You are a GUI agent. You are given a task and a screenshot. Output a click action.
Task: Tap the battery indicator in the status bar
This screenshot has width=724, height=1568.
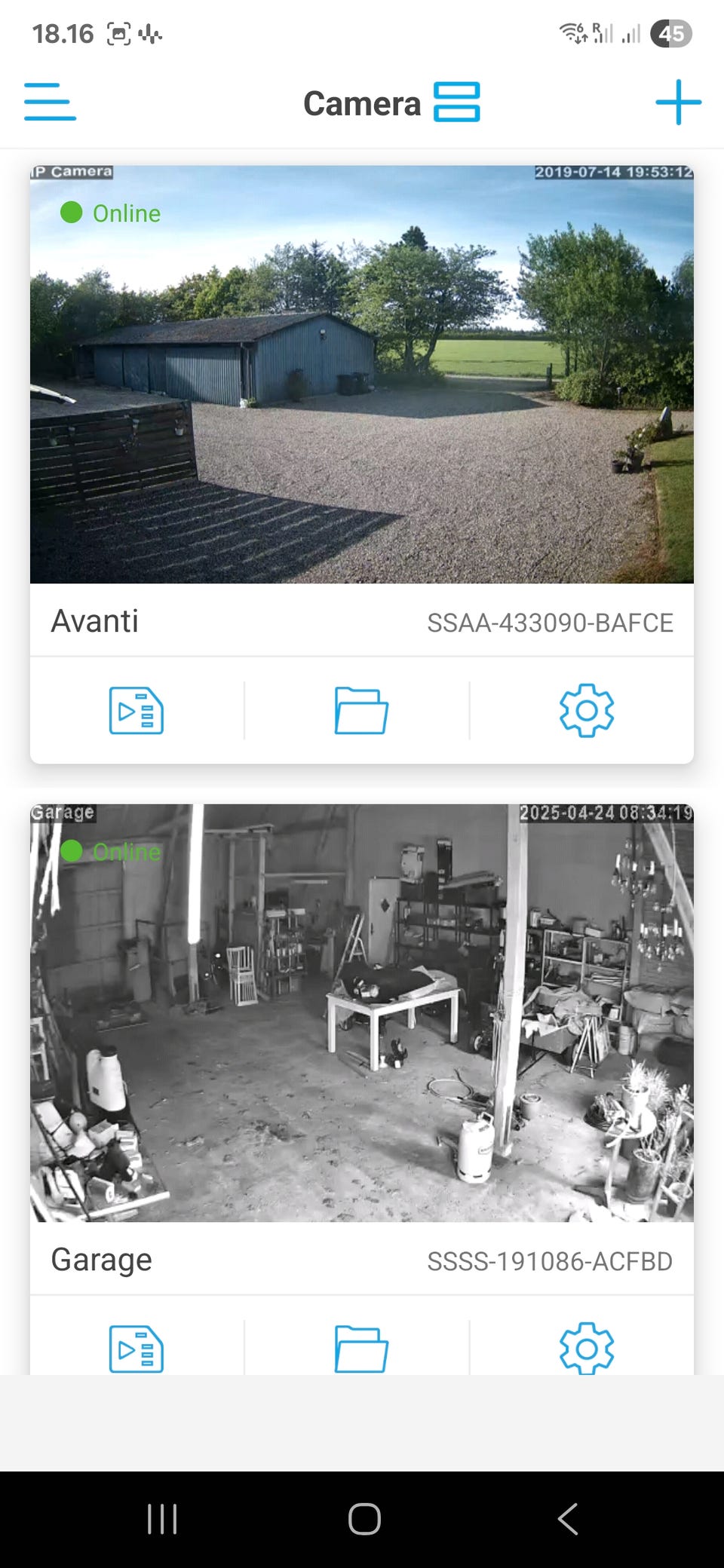(x=673, y=33)
